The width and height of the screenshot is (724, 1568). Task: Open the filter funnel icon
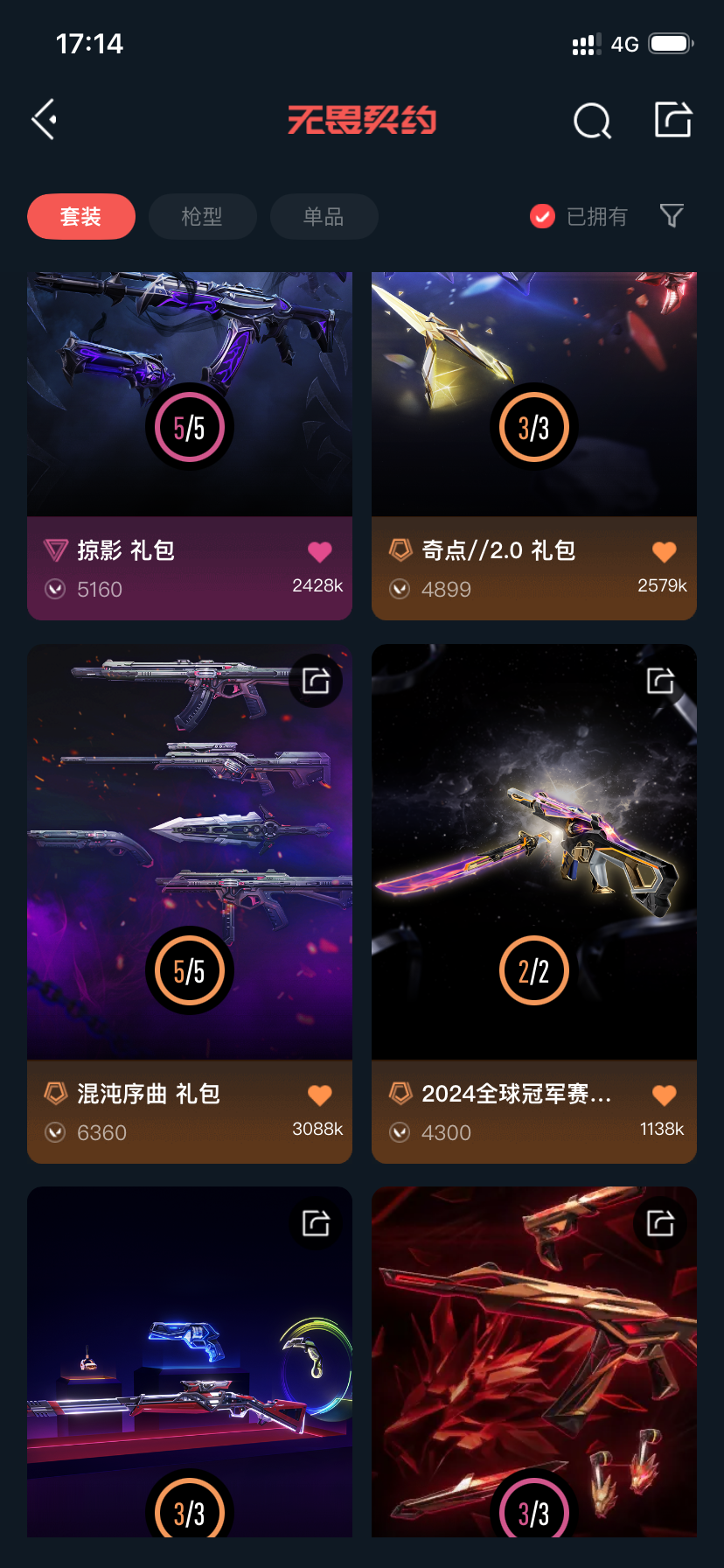672,215
